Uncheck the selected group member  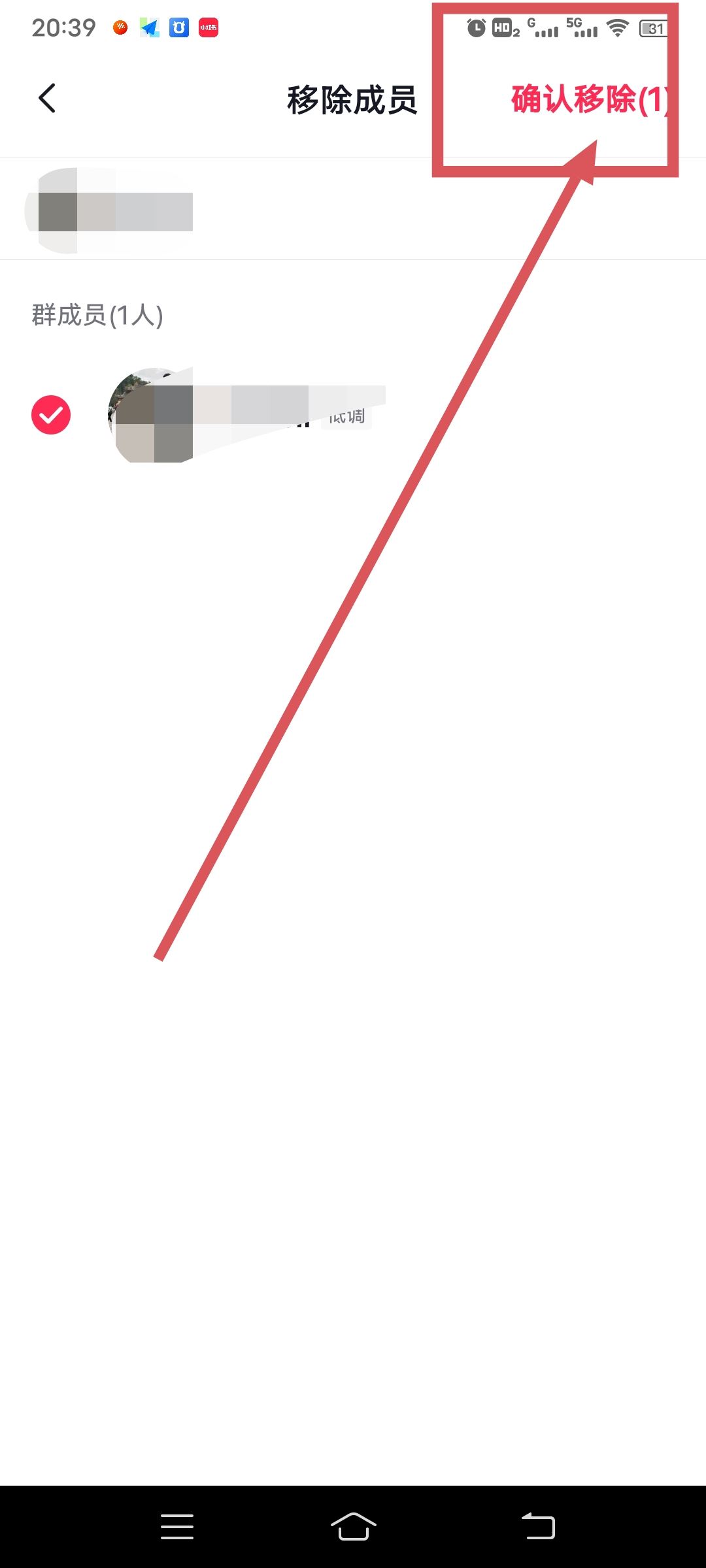coord(51,415)
